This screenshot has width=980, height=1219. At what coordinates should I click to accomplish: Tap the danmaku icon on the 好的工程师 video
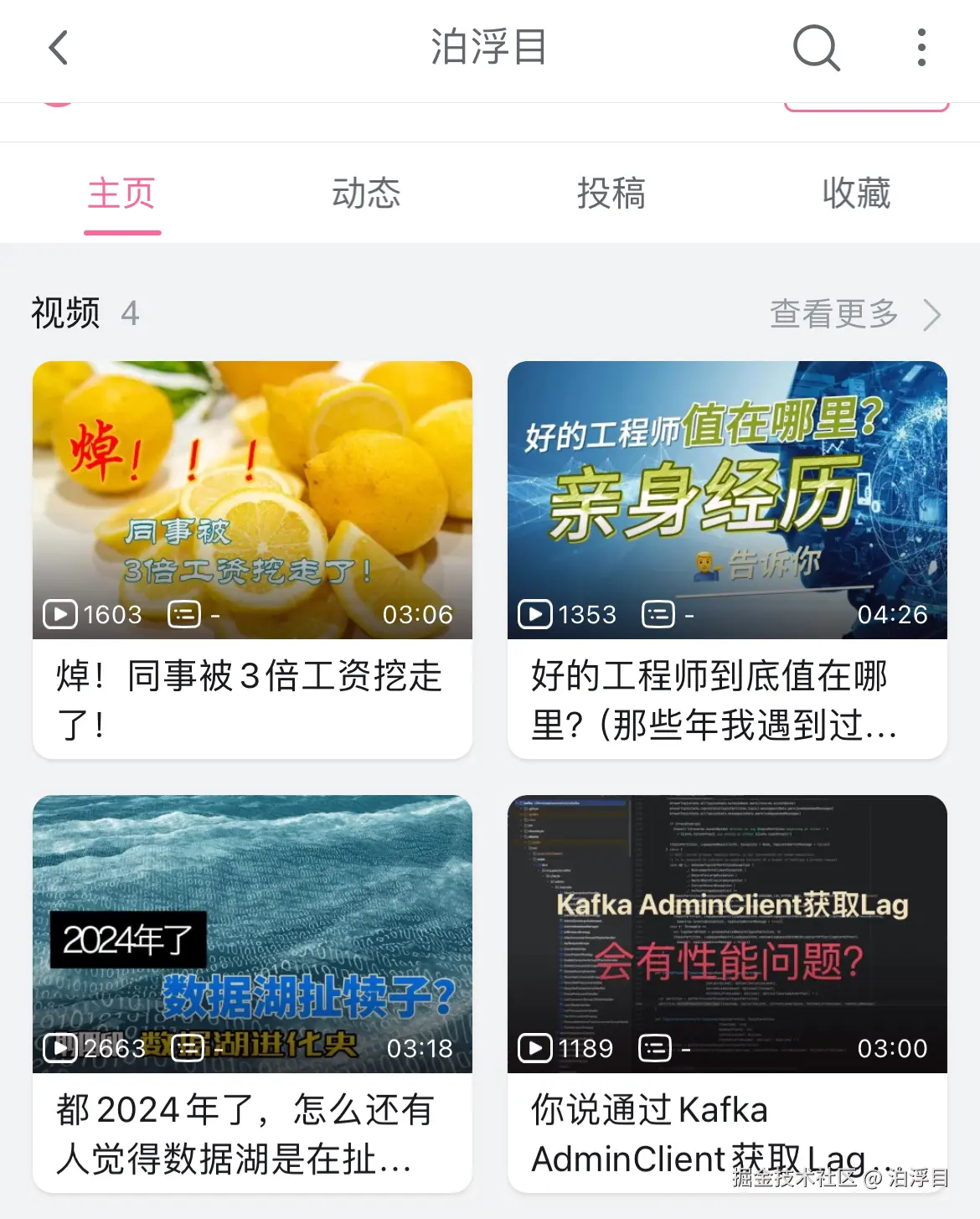(x=658, y=614)
